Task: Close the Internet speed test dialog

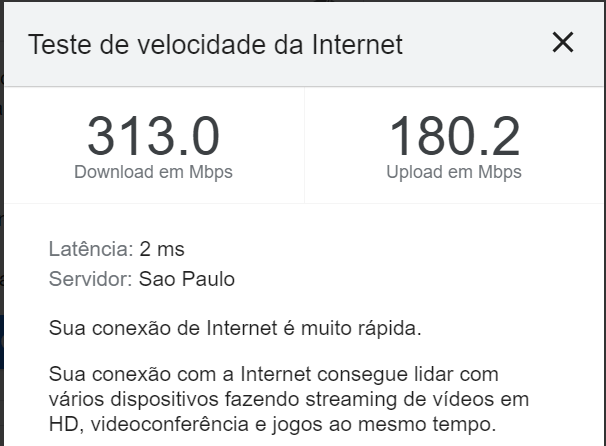Action: (x=563, y=42)
